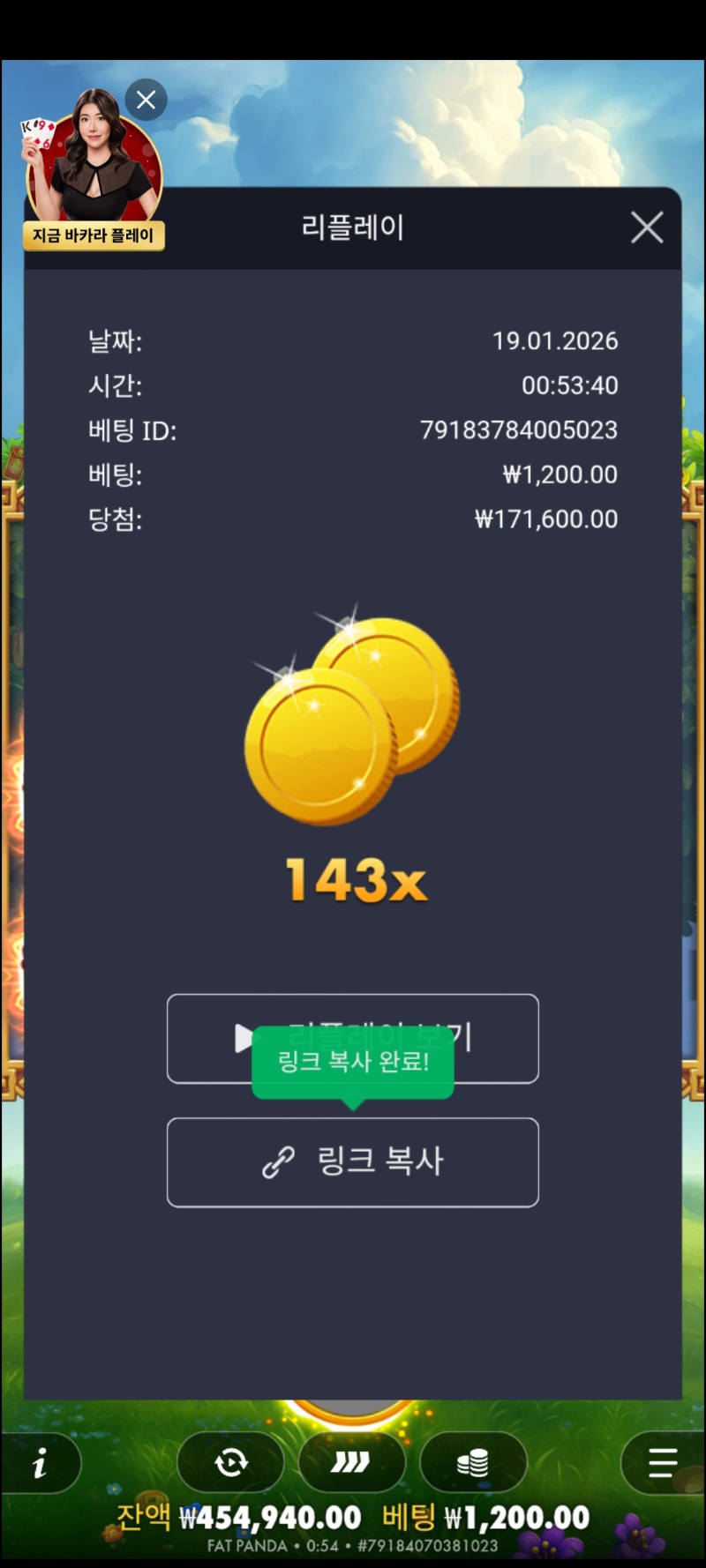Toggle the turbo spin arrows
Viewport: 706px width, 1568px height.
[x=351, y=1463]
